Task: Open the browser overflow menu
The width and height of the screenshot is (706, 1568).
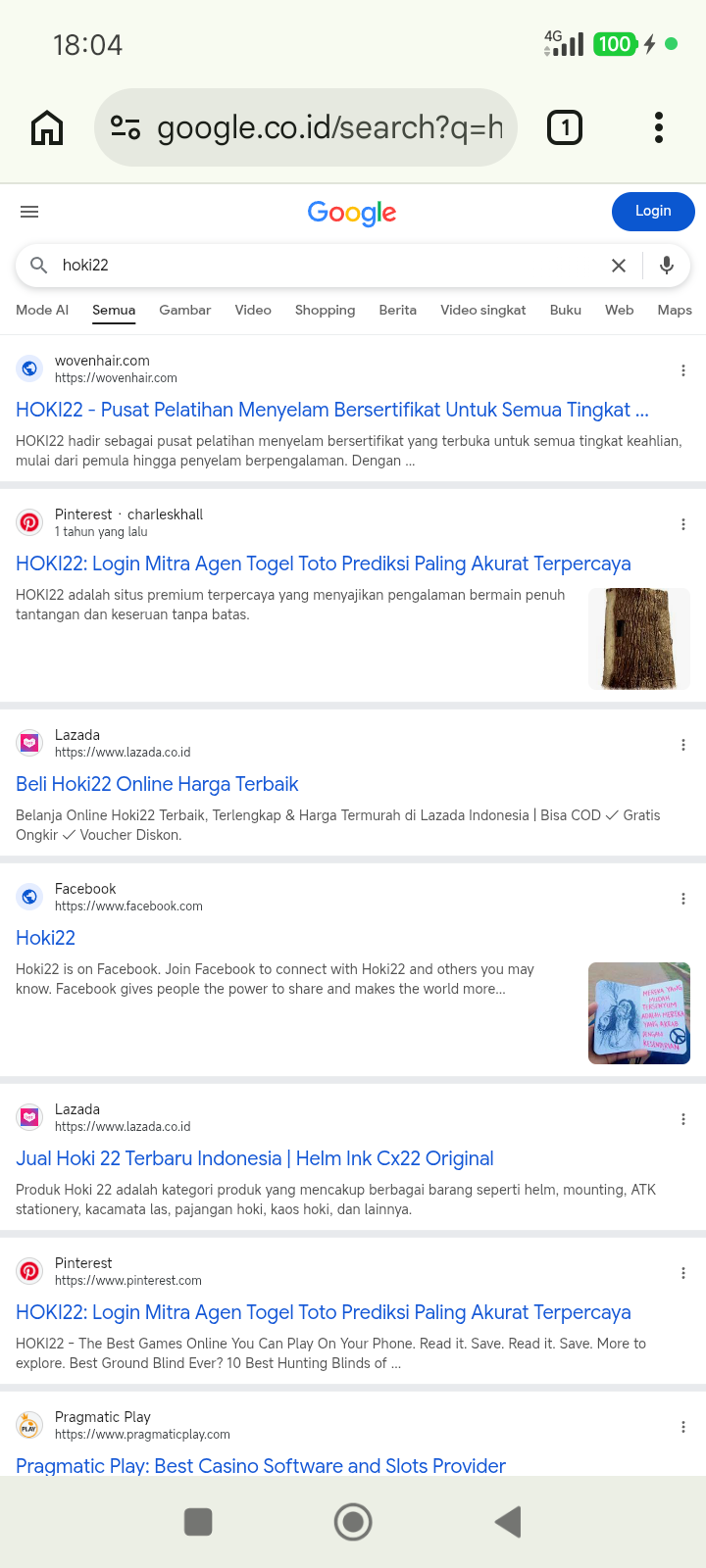Action: pyautogui.click(x=659, y=127)
